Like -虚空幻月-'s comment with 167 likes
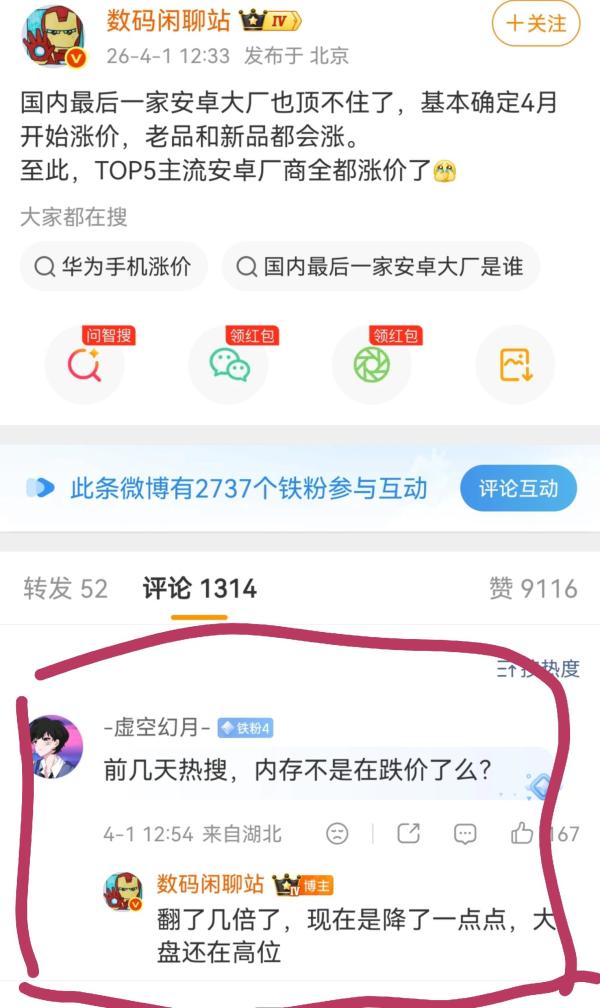The height and width of the screenshot is (1008, 600). click(523, 833)
